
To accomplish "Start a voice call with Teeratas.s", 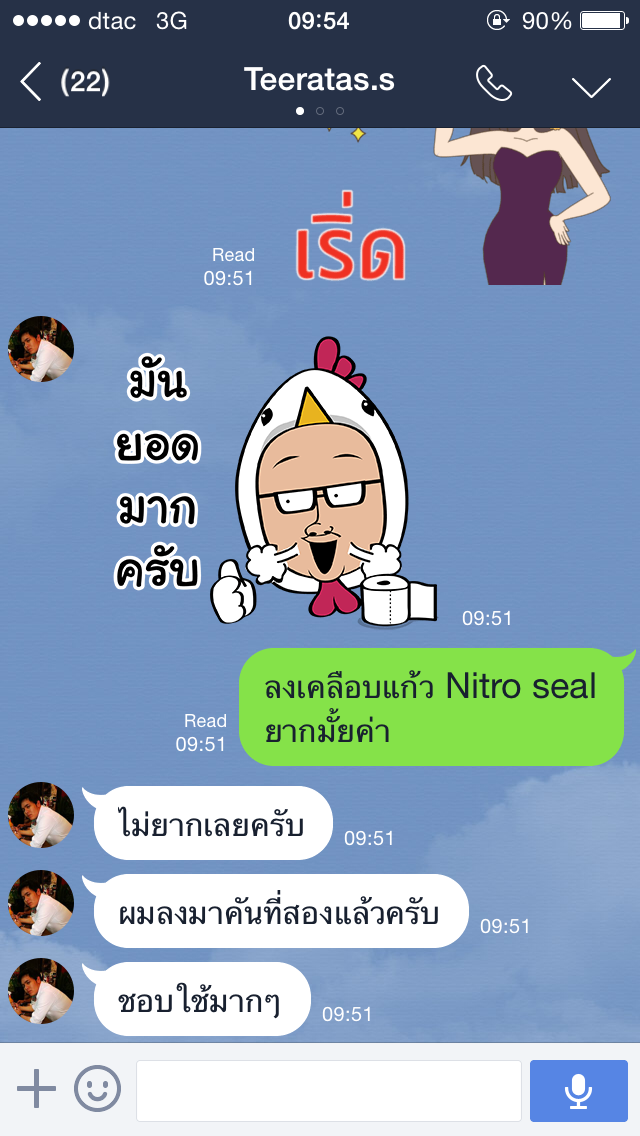I will click(493, 83).
